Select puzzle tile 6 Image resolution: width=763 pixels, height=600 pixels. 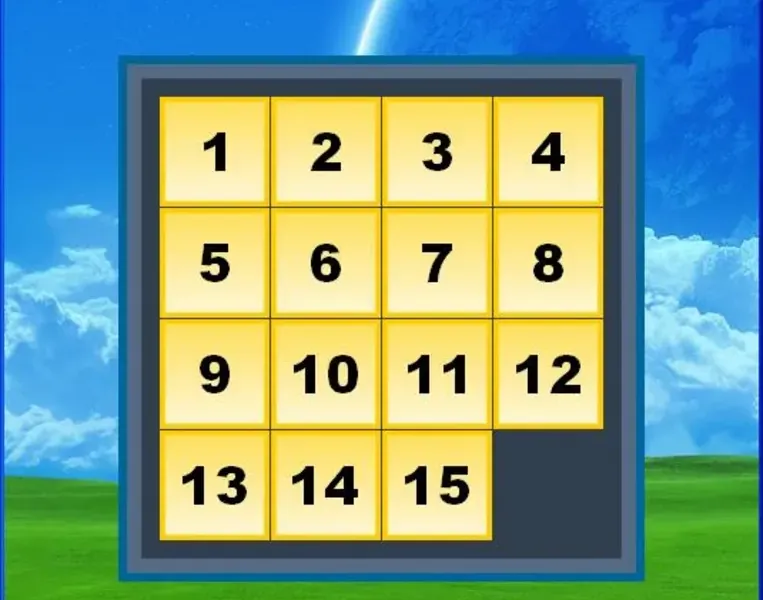tap(325, 263)
